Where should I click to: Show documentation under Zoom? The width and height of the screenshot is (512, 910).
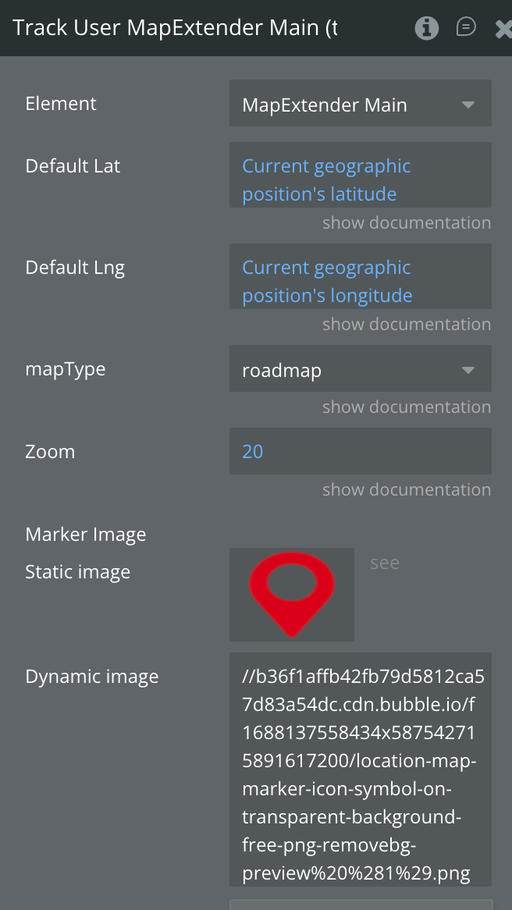click(x=406, y=490)
